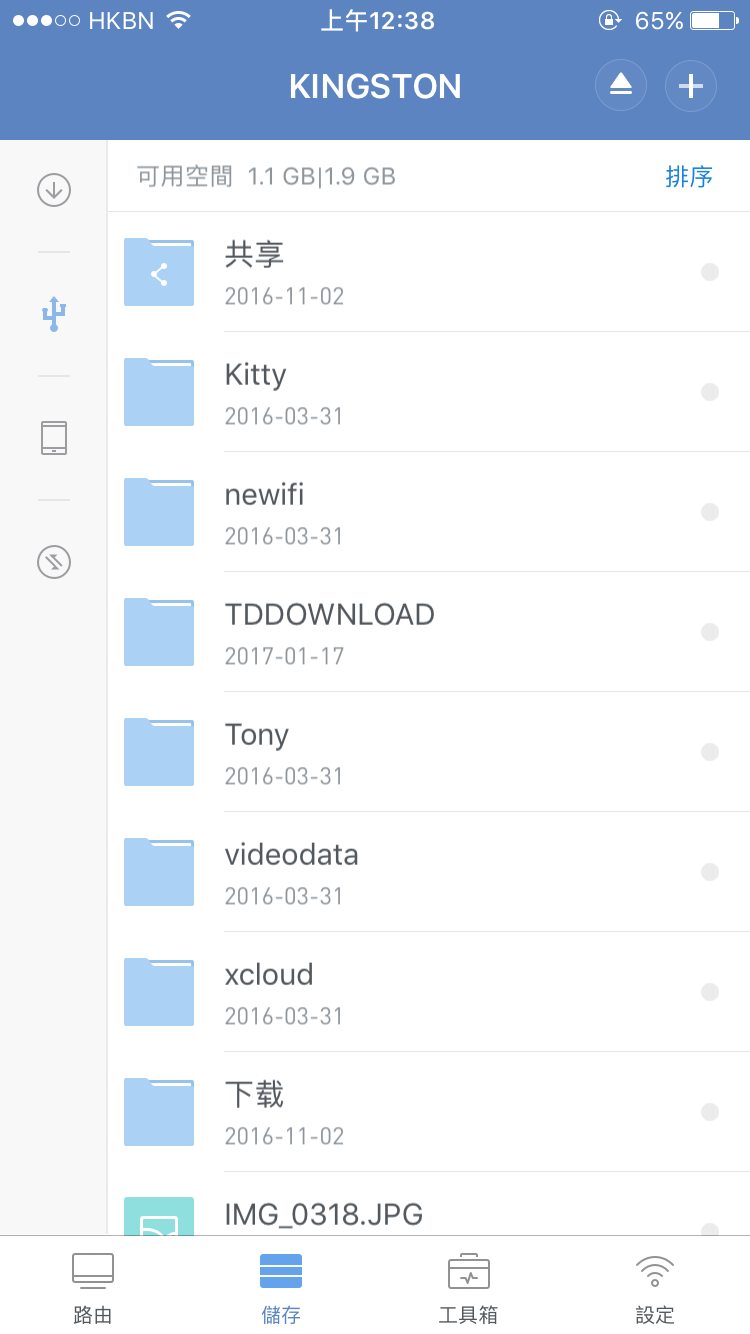Open the Kitty folder
Screen dimensions: 750x1334
(x=256, y=392)
